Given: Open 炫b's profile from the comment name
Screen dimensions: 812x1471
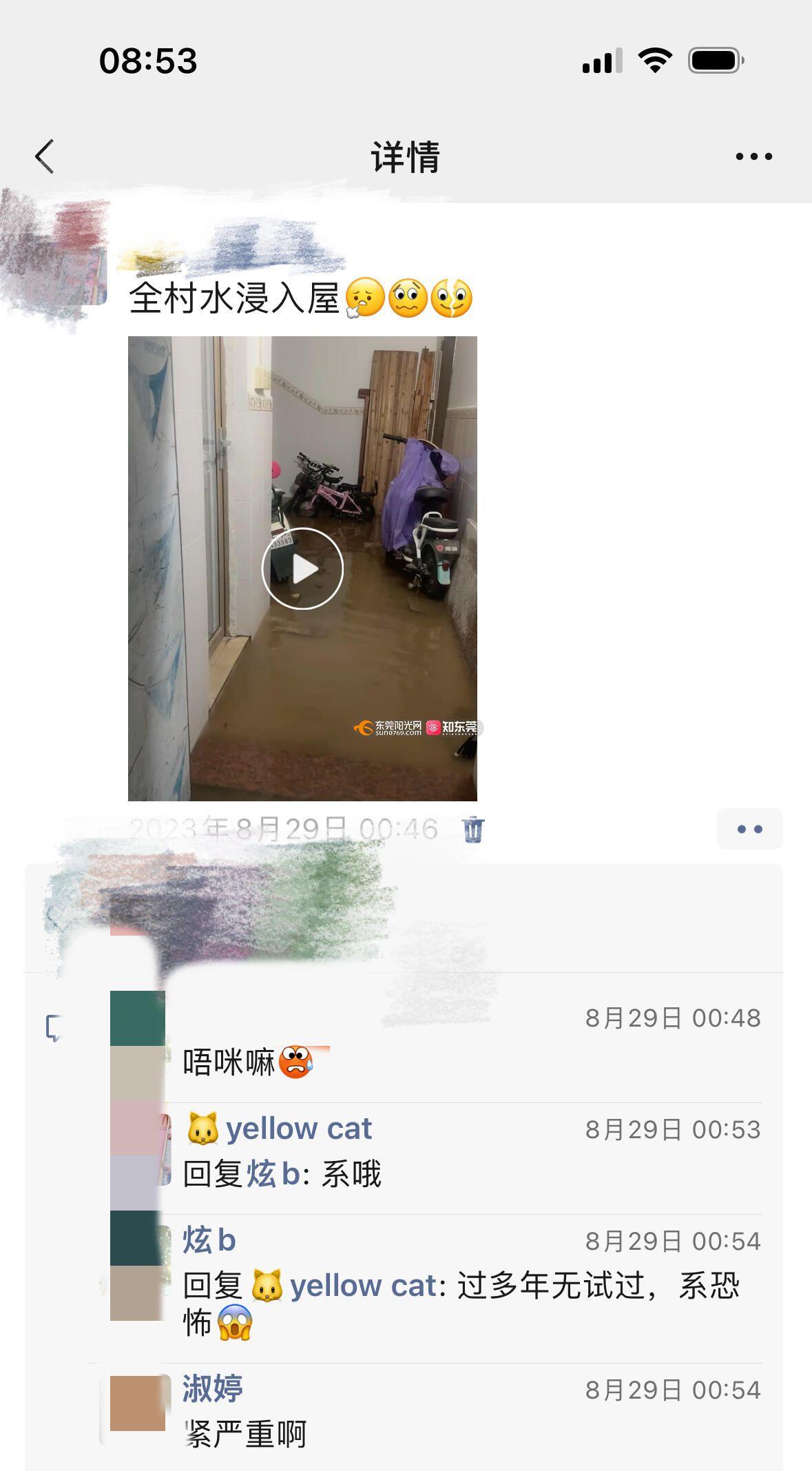Looking at the screenshot, I should click(x=209, y=1241).
